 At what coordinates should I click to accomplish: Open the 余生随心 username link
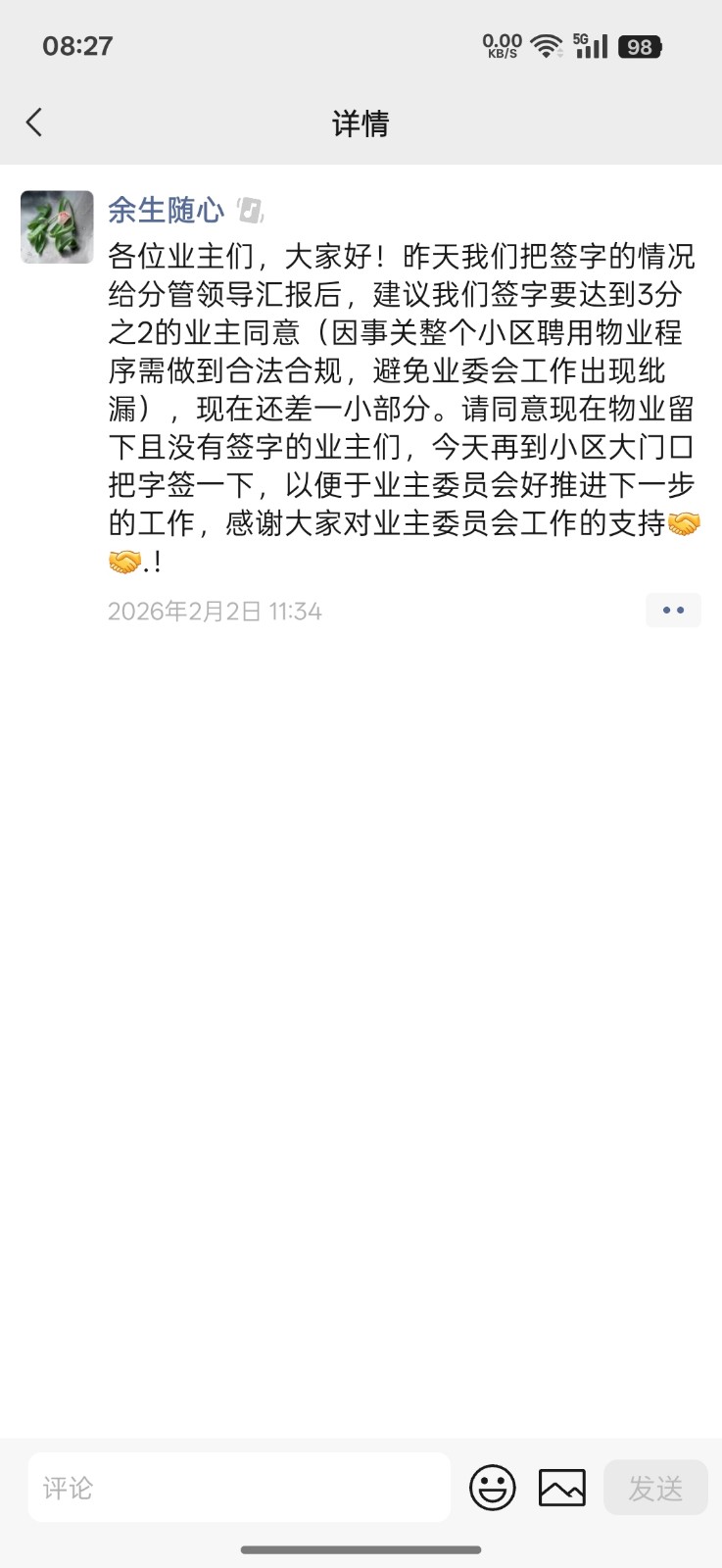pos(166,210)
